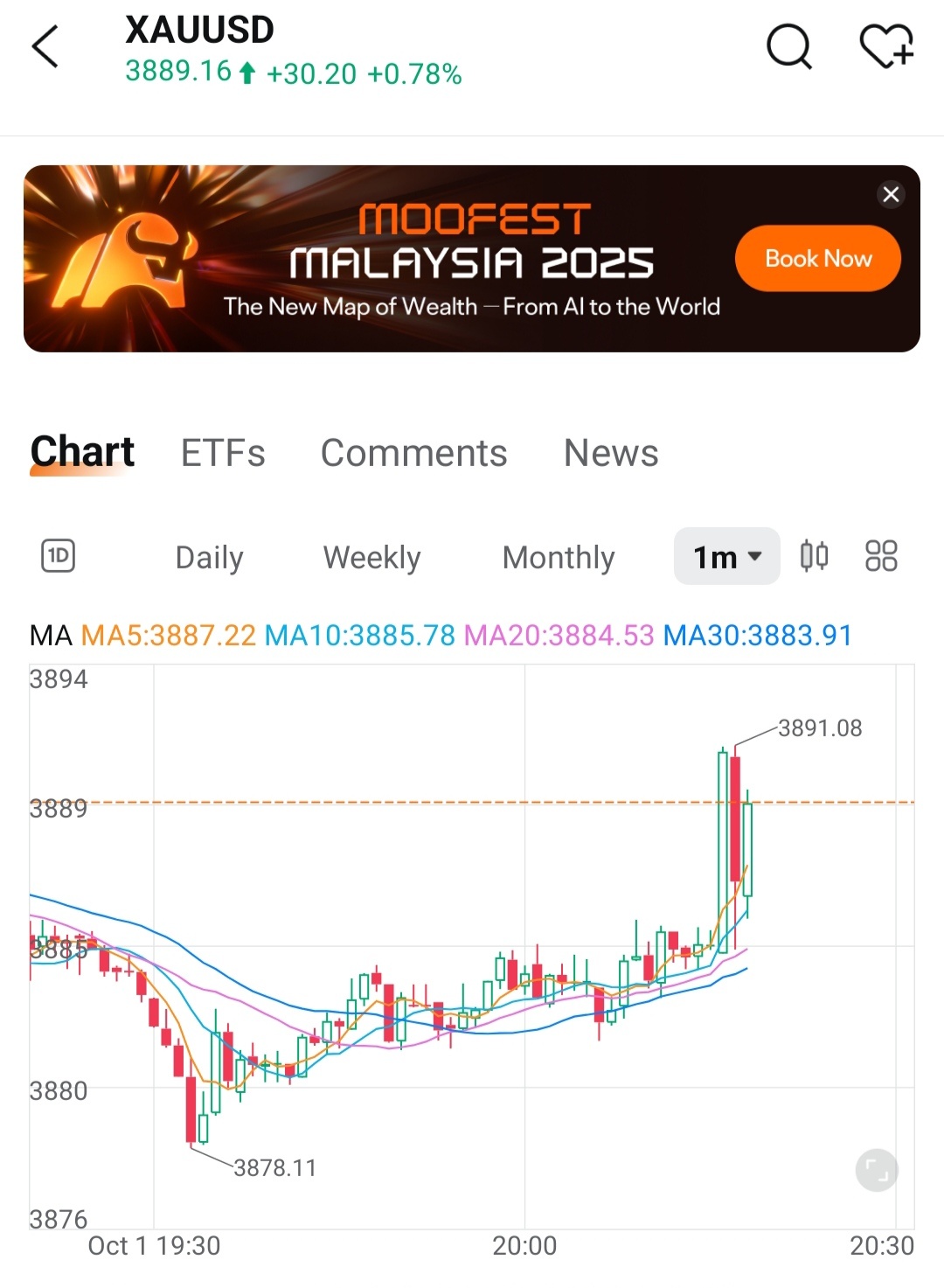The width and height of the screenshot is (944, 1288).
Task: Go back using the top-left arrow
Action: click(45, 46)
